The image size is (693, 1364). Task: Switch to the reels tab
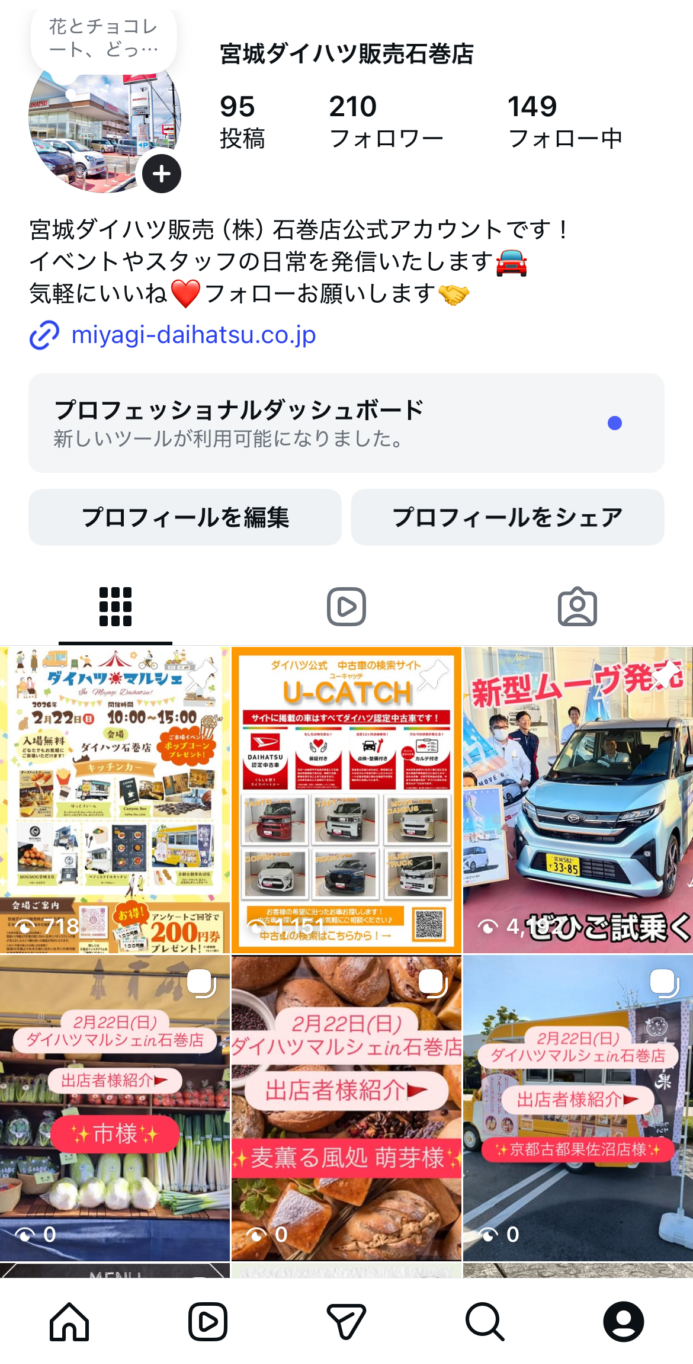(346, 607)
